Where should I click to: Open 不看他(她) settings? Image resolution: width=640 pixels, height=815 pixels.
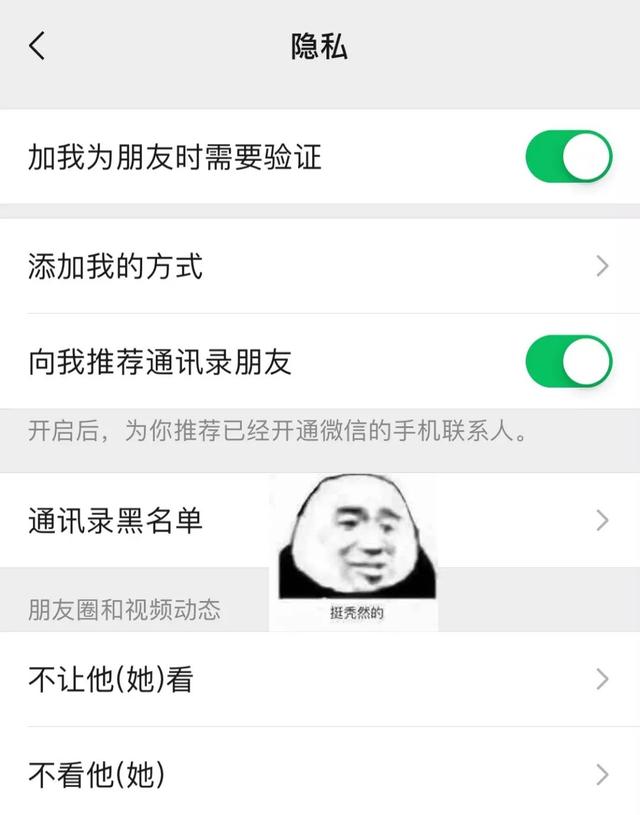(x=320, y=773)
